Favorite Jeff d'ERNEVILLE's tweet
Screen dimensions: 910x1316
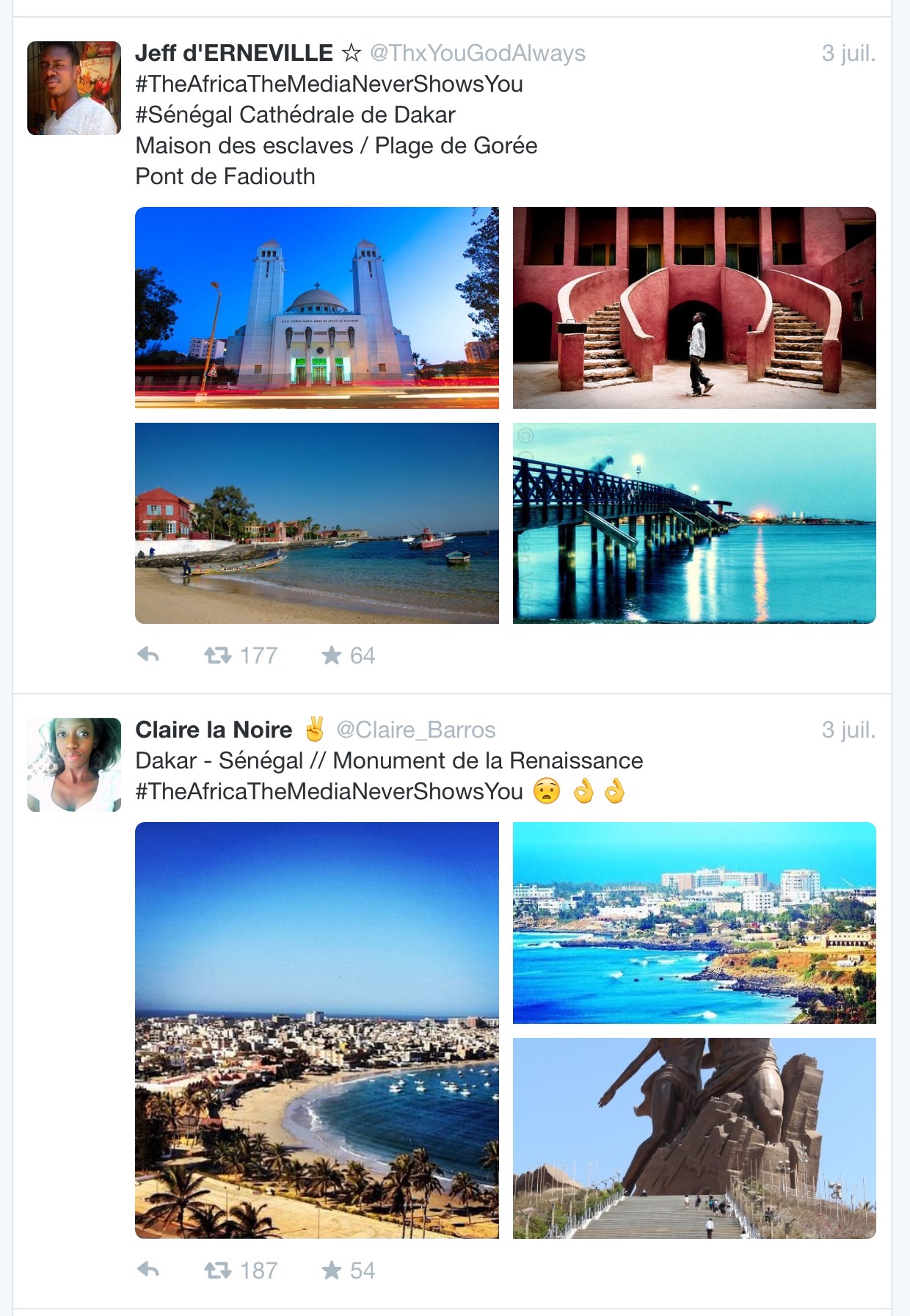pos(332,655)
